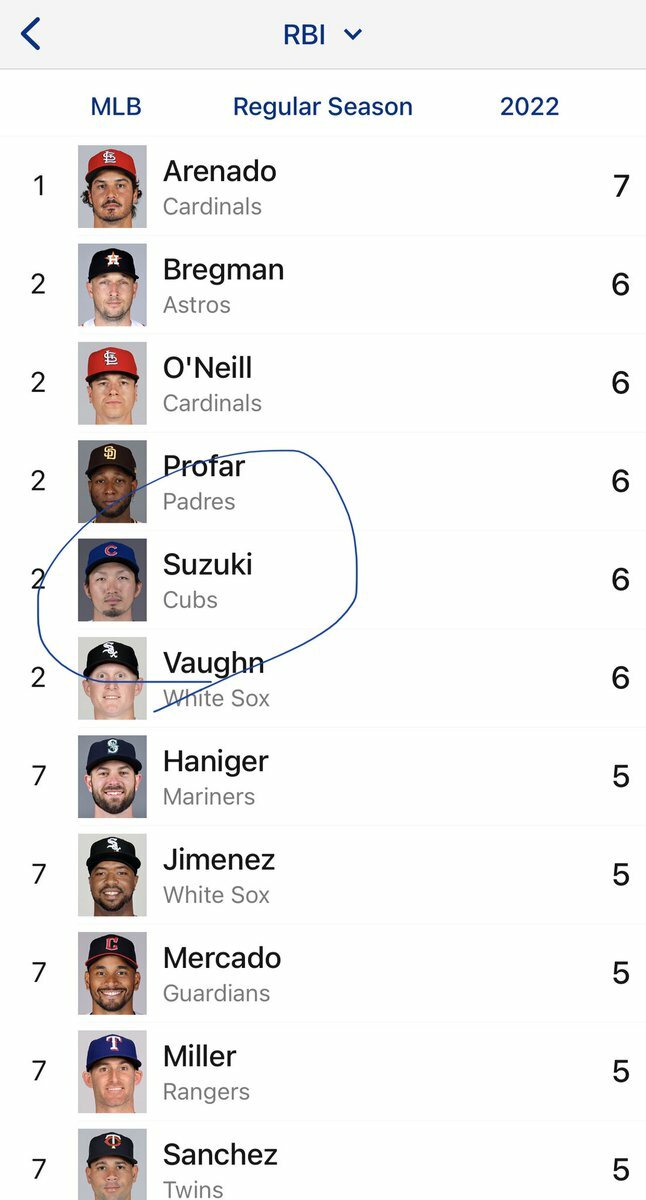The image size is (646, 1200).
Task: Open Vaughn's player row
Action: click(x=323, y=678)
